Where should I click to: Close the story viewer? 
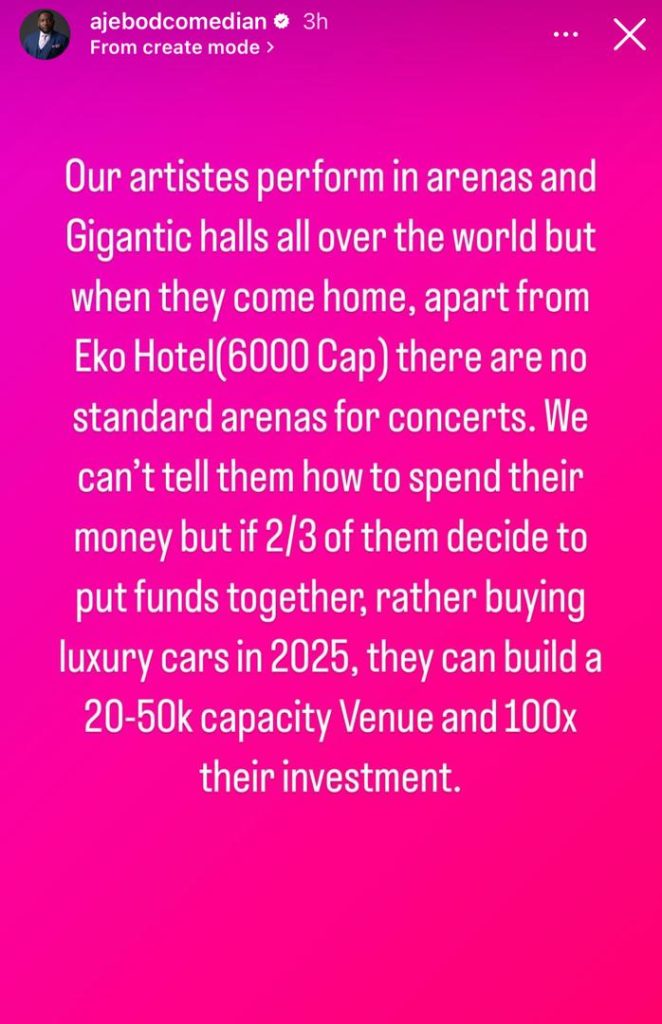tap(628, 35)
